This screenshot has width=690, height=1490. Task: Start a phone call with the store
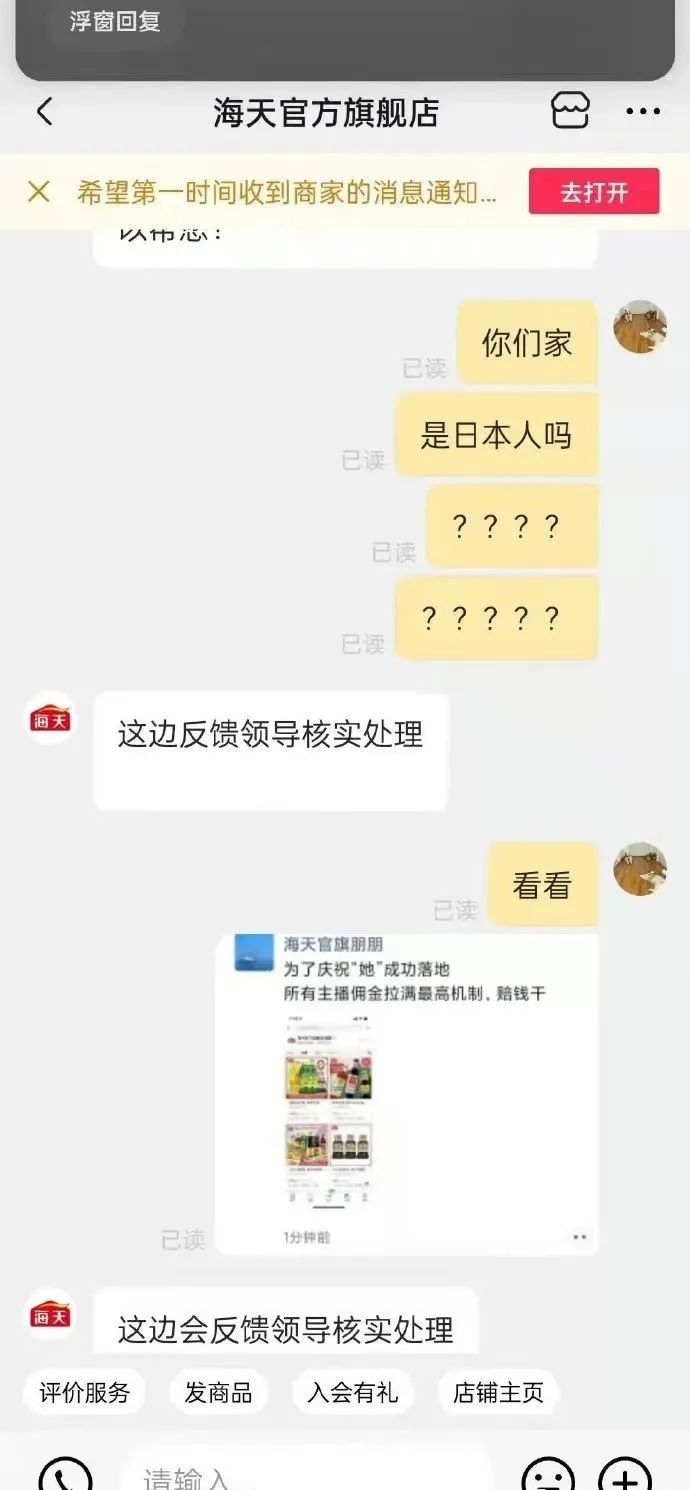point(65,1475)
